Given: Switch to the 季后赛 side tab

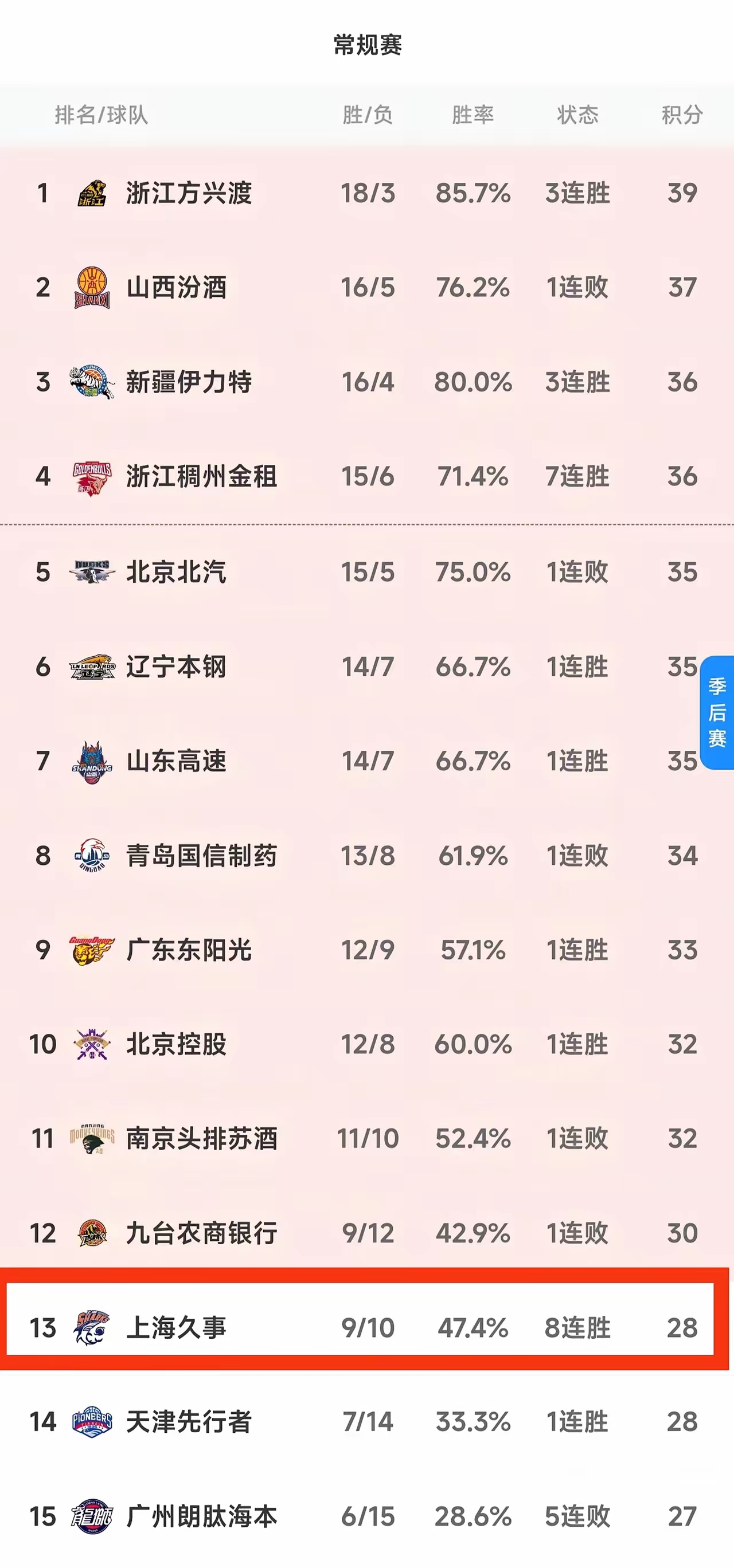Looking at the screenshot, I should coord(717,712).
